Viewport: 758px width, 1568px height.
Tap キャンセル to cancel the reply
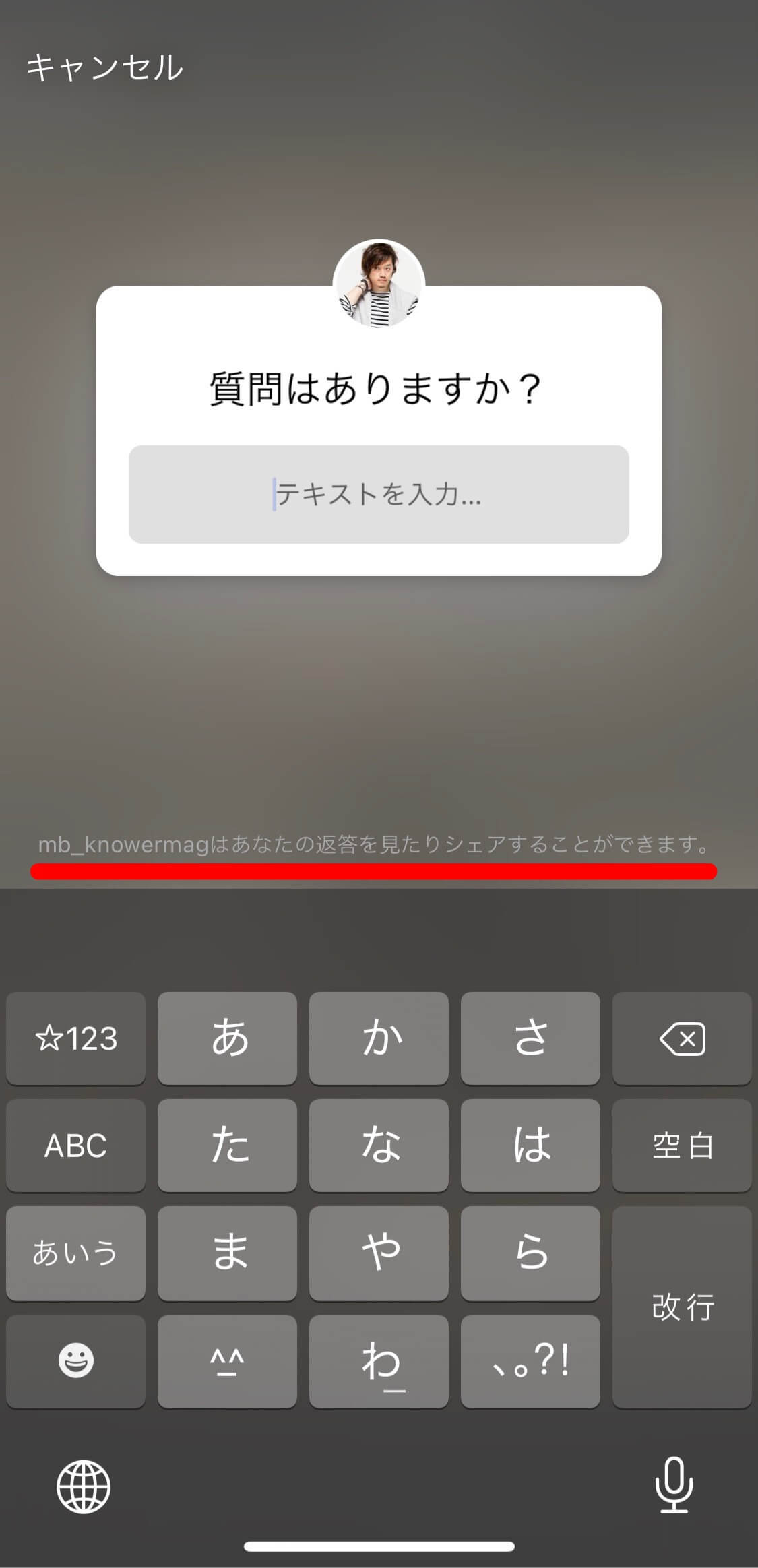pos(104,67)
